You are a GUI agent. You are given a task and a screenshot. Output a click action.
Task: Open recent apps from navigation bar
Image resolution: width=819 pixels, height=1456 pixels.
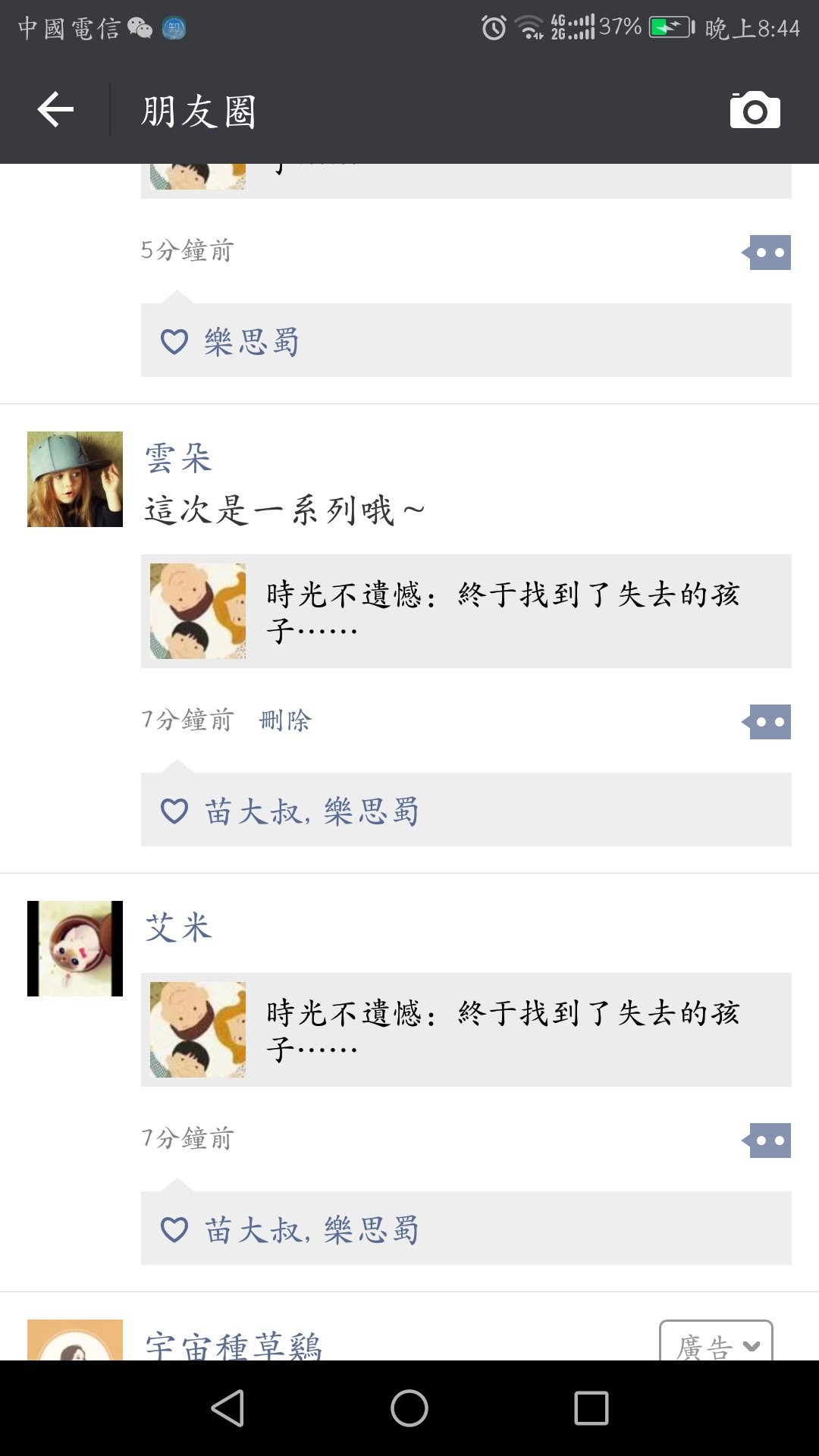point(591,1408)
